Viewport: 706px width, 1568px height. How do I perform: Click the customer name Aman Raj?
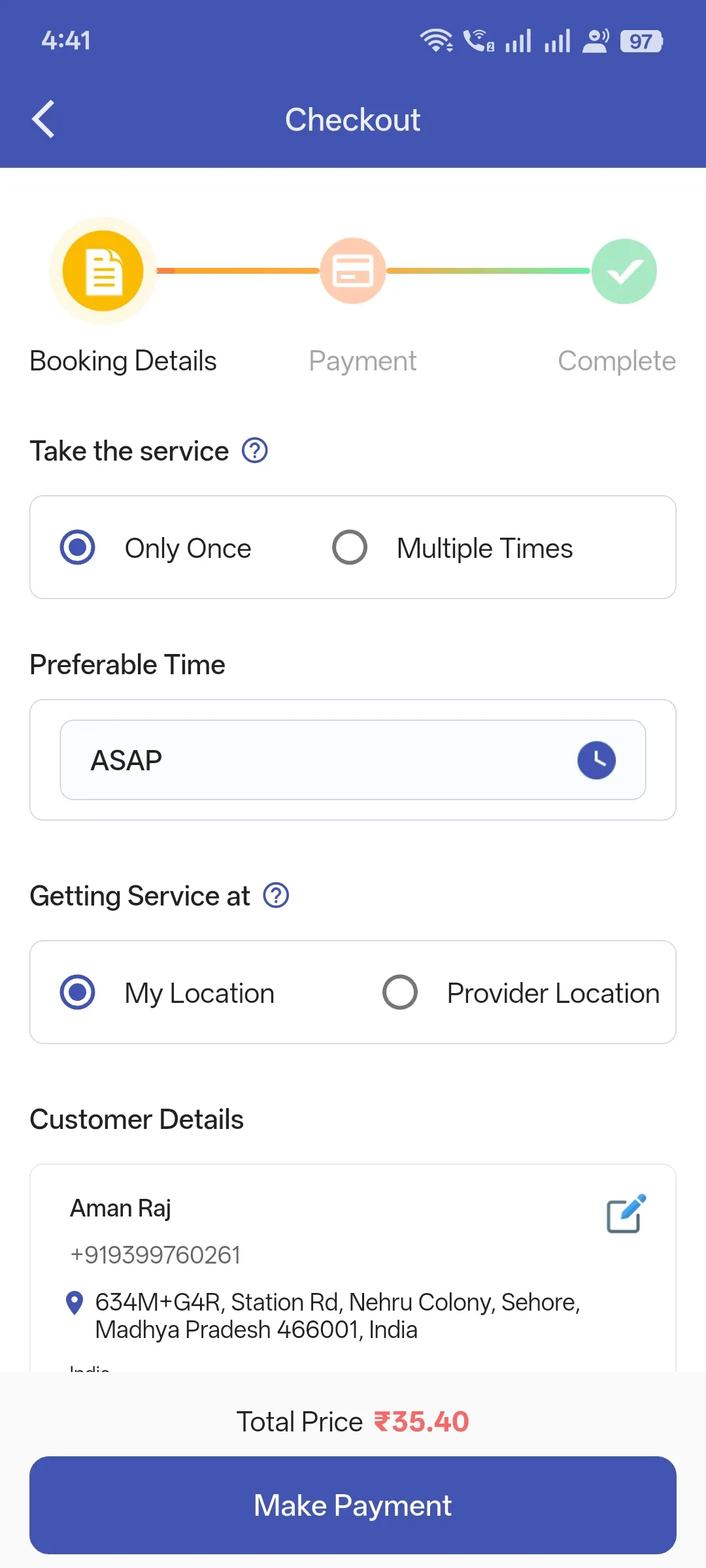(120, 1208)
